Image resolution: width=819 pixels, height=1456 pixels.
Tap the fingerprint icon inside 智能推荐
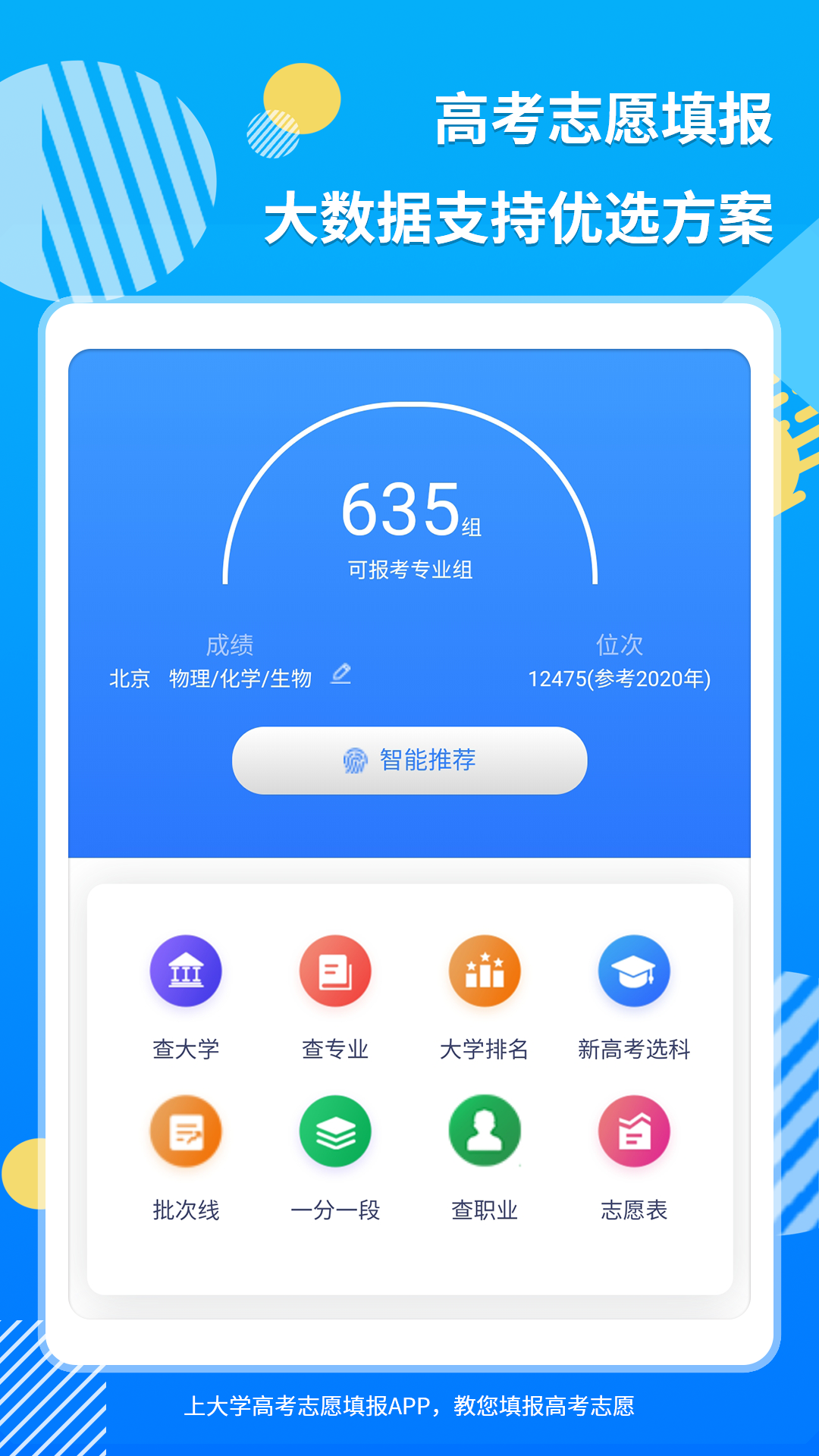pyautogui.click(x=355, y=760)
